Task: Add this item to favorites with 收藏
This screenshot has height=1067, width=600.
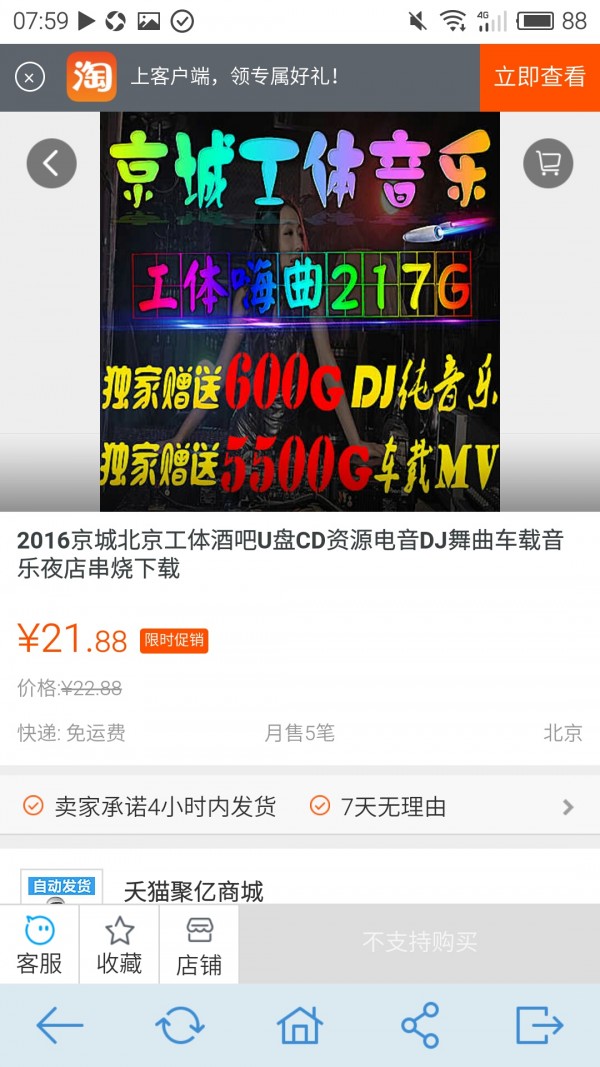Action: click(x=119, y=945)
